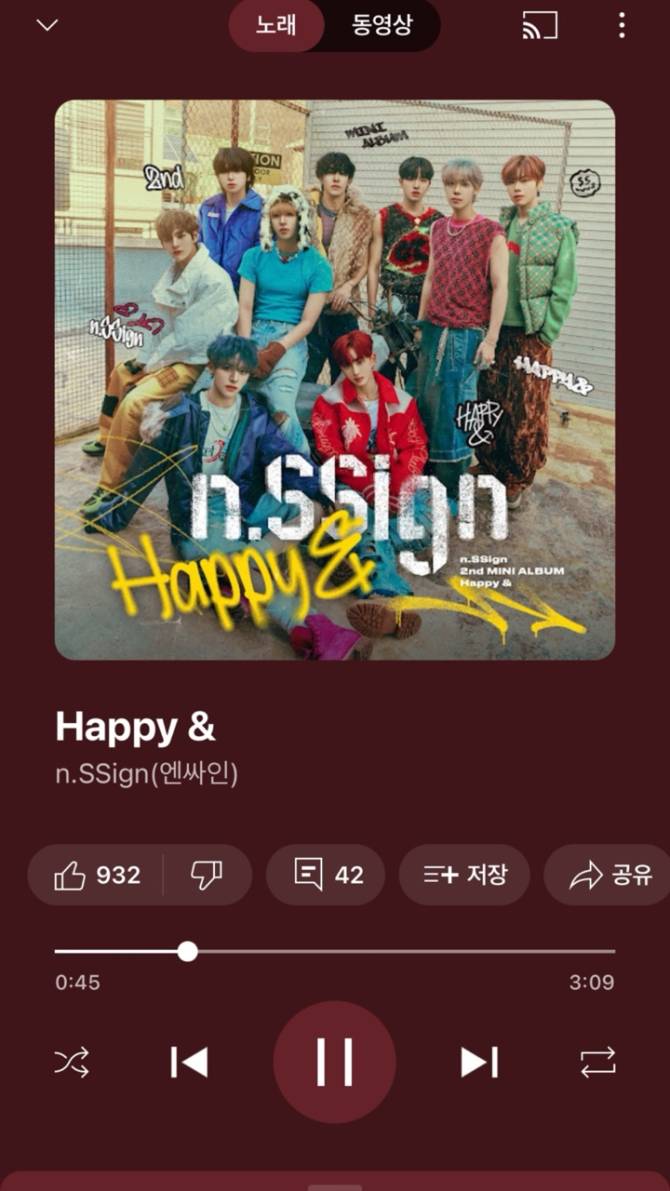The height and width of the screenshot is (1191, 670).
Task: Toggle shuffle mode
Action: pos(71,1062)
